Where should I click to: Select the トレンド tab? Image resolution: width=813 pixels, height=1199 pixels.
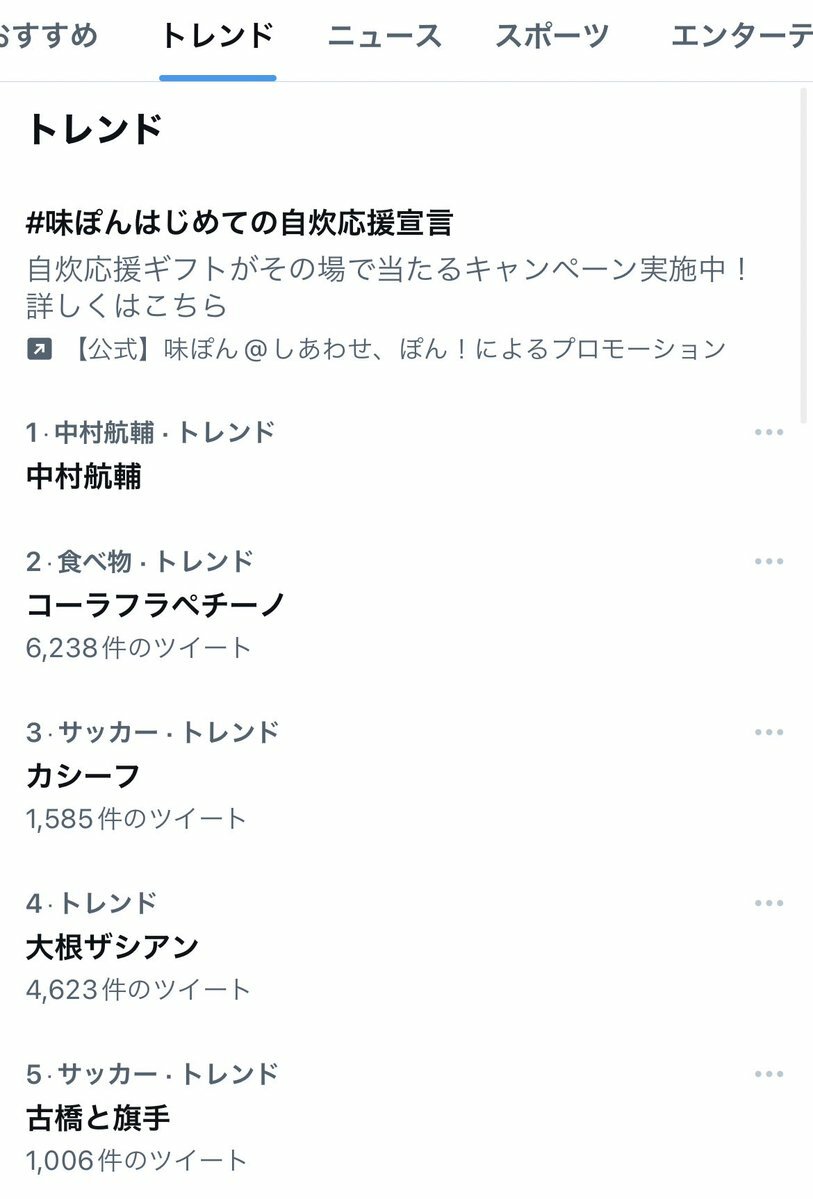click(x=217, y=37)
